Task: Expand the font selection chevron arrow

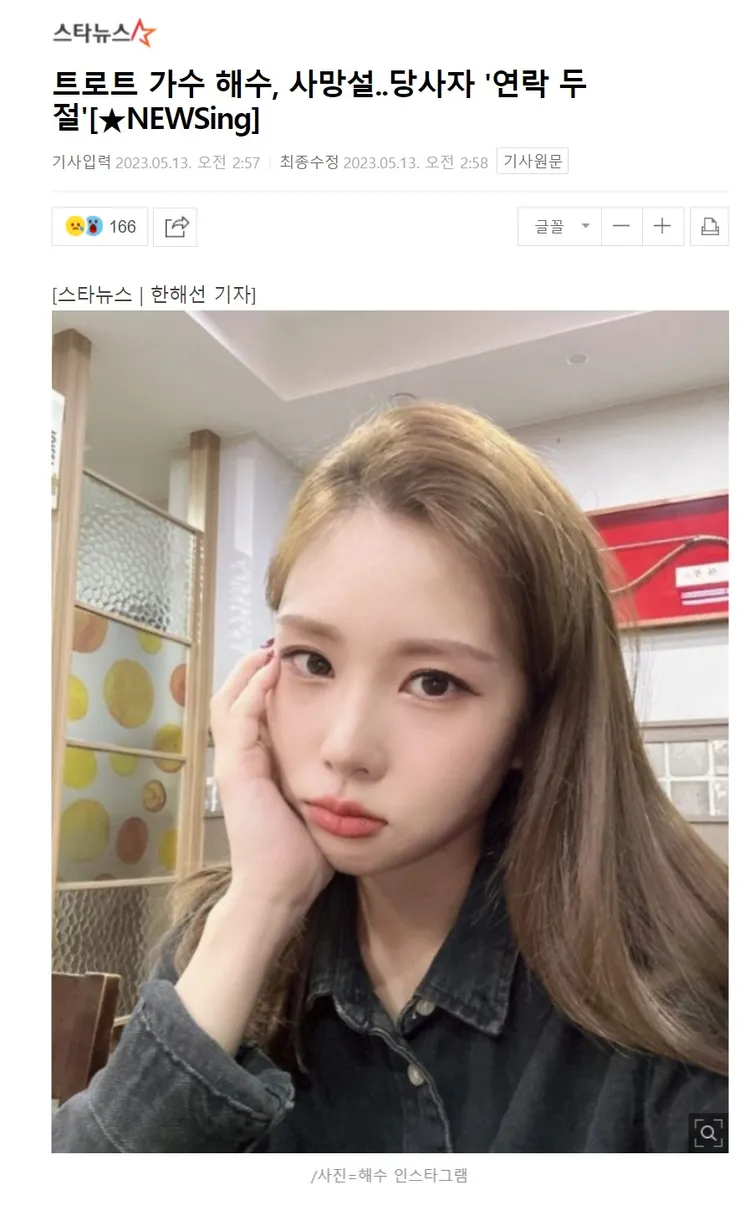Action: [x=584, y=226]
